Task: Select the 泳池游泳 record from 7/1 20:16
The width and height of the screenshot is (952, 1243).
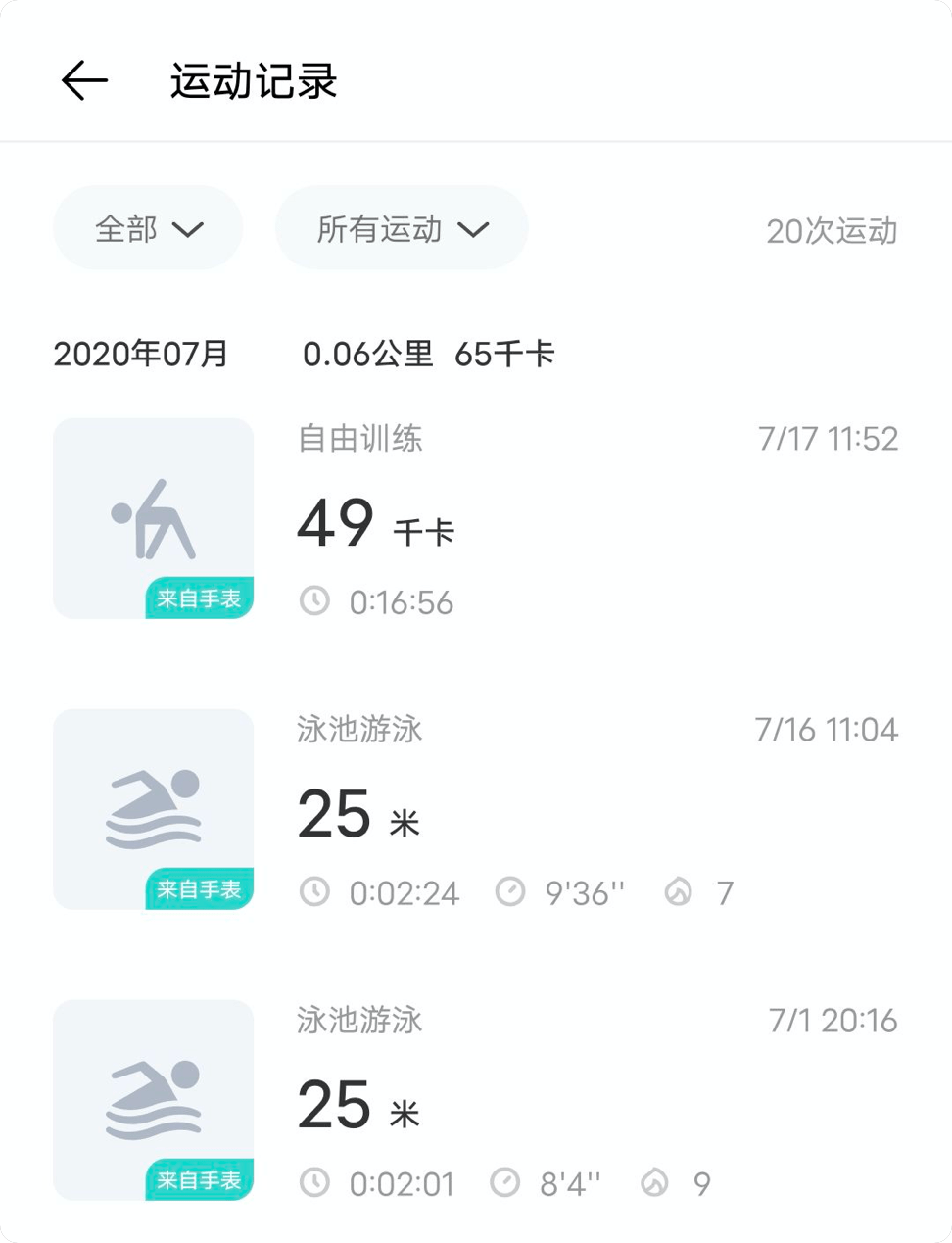Action: pos(475,1101)
